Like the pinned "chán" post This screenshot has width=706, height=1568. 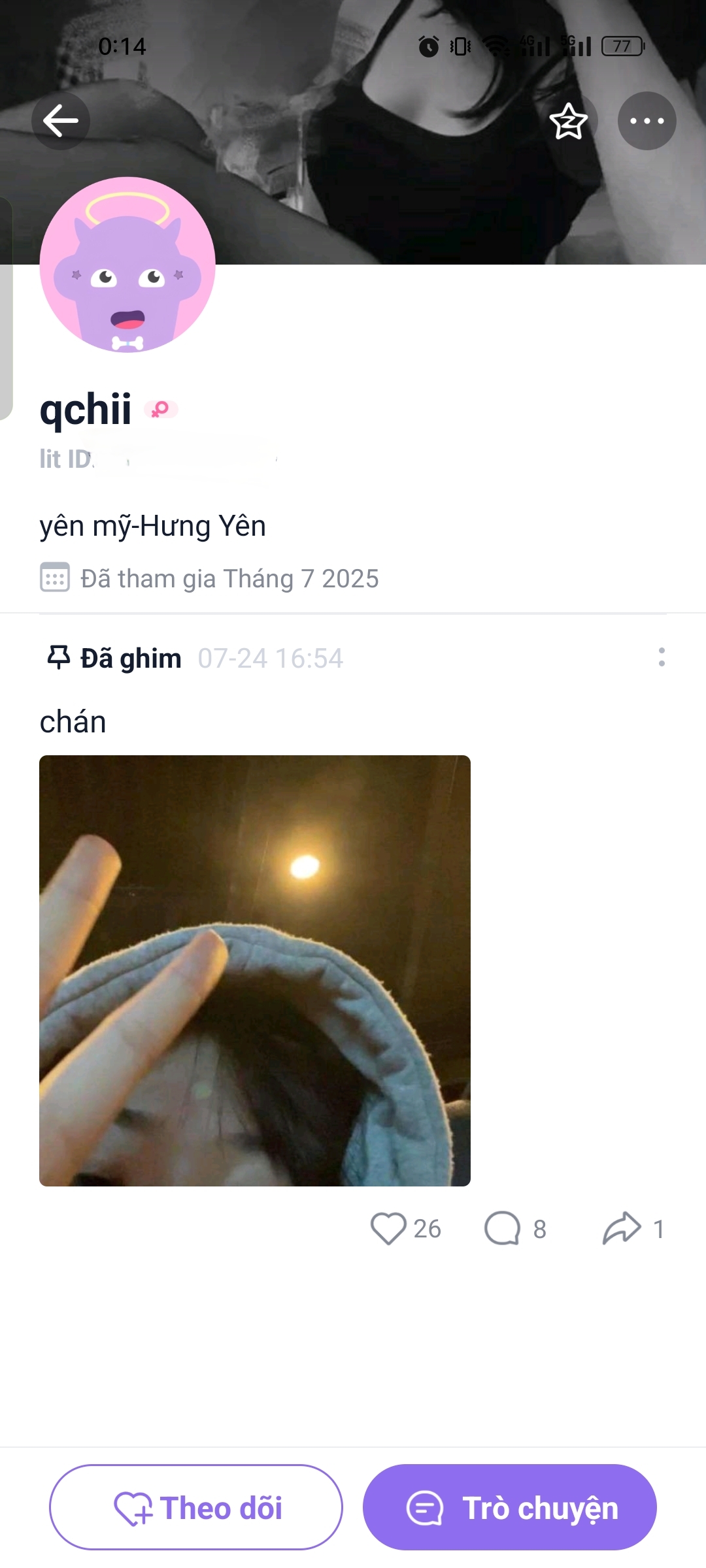(389, 1228)
